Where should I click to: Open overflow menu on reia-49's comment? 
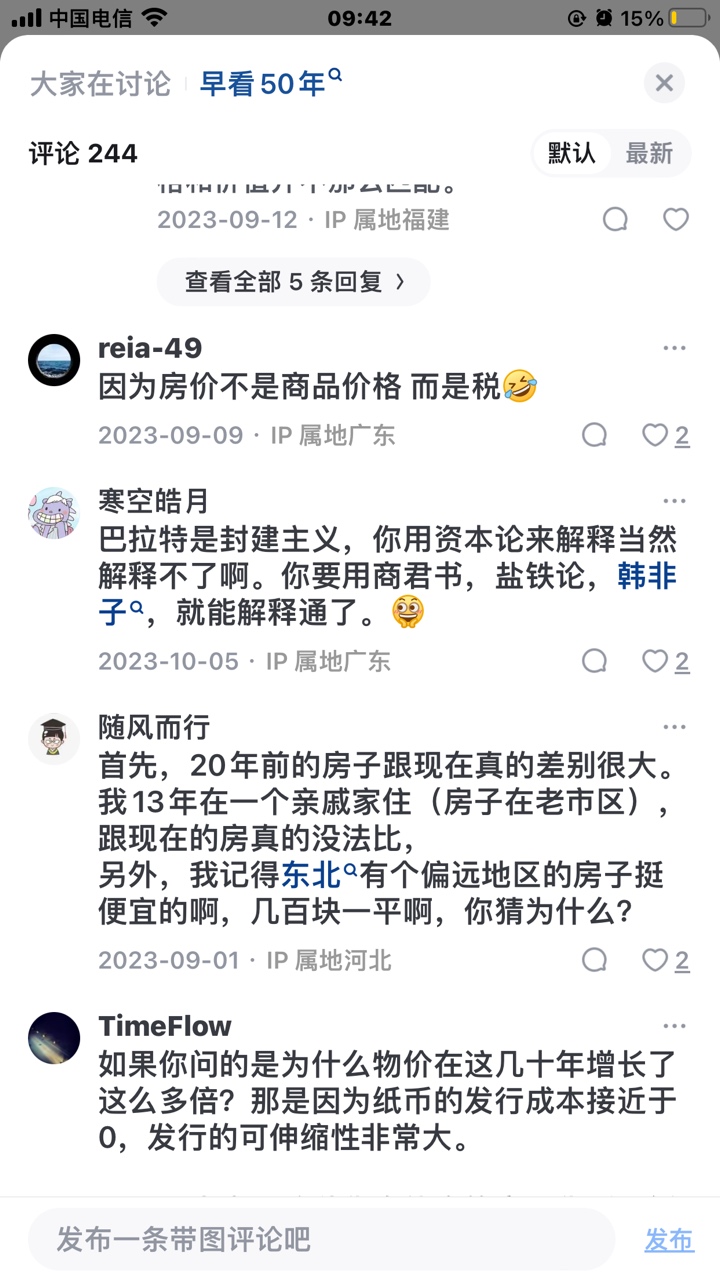pos(674,348)
